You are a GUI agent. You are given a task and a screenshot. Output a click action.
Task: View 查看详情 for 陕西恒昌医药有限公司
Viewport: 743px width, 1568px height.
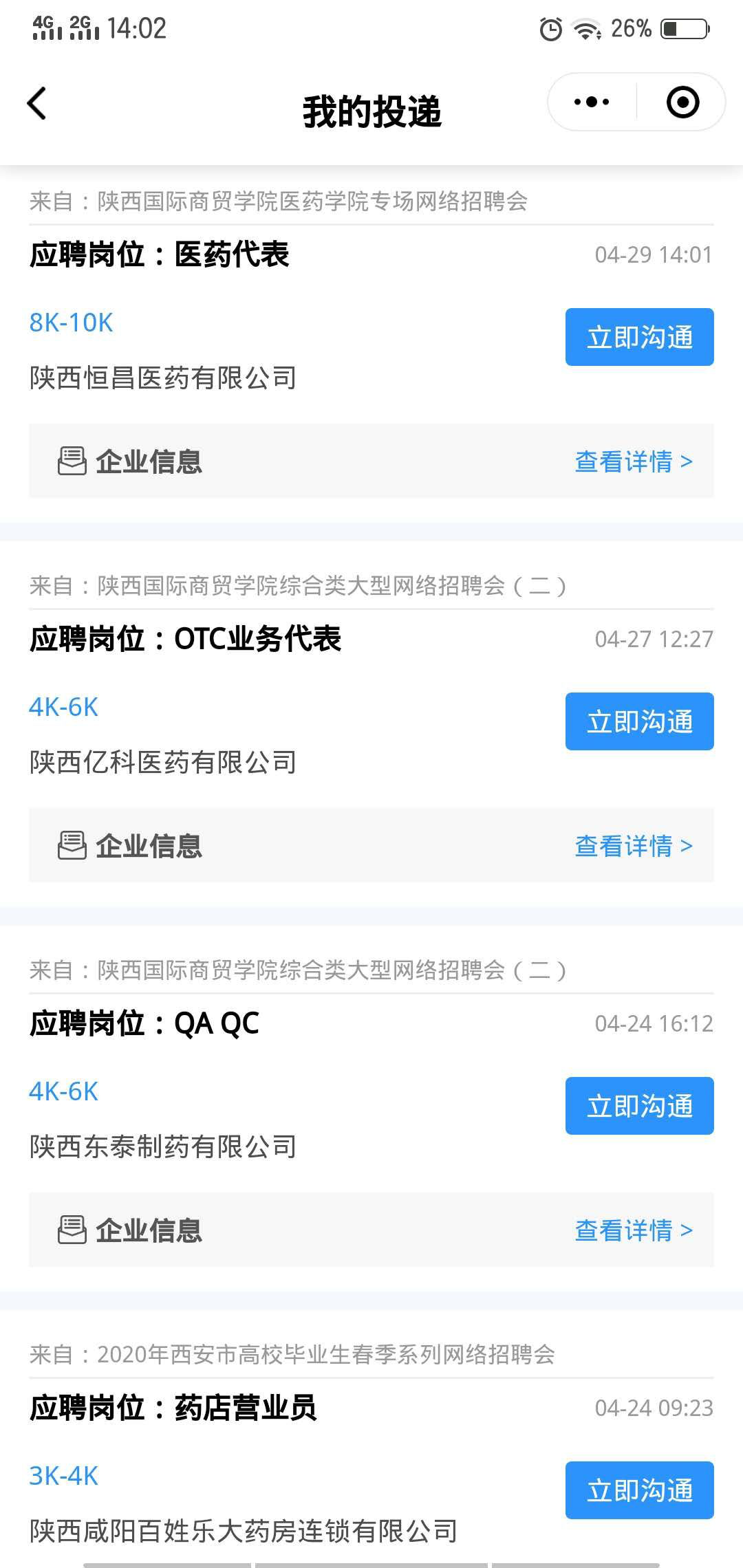point(633,461)
